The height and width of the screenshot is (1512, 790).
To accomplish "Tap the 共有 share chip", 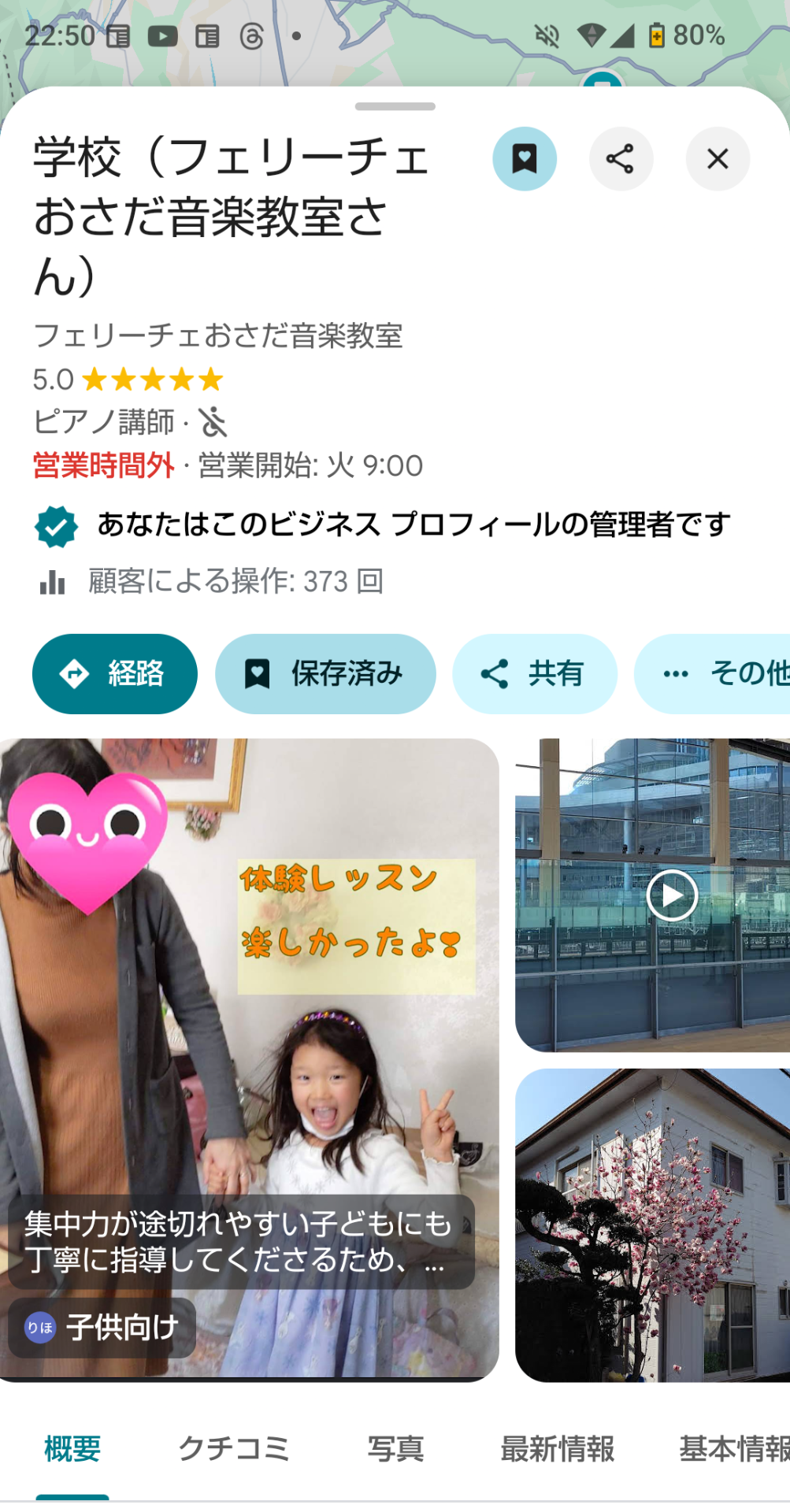I will [534, 674].
